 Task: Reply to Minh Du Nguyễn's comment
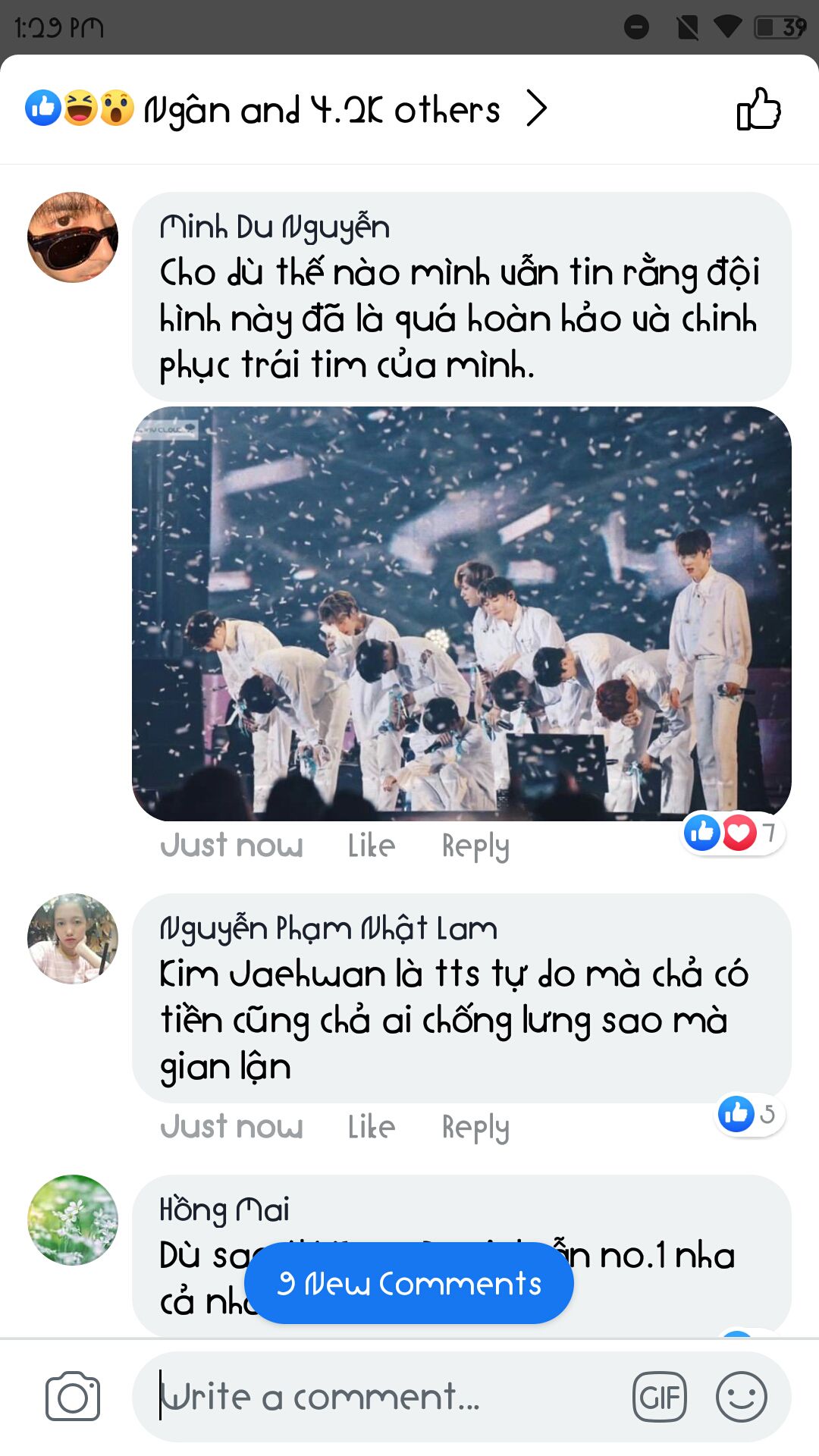pyautogui.click(x=475, y=846)
